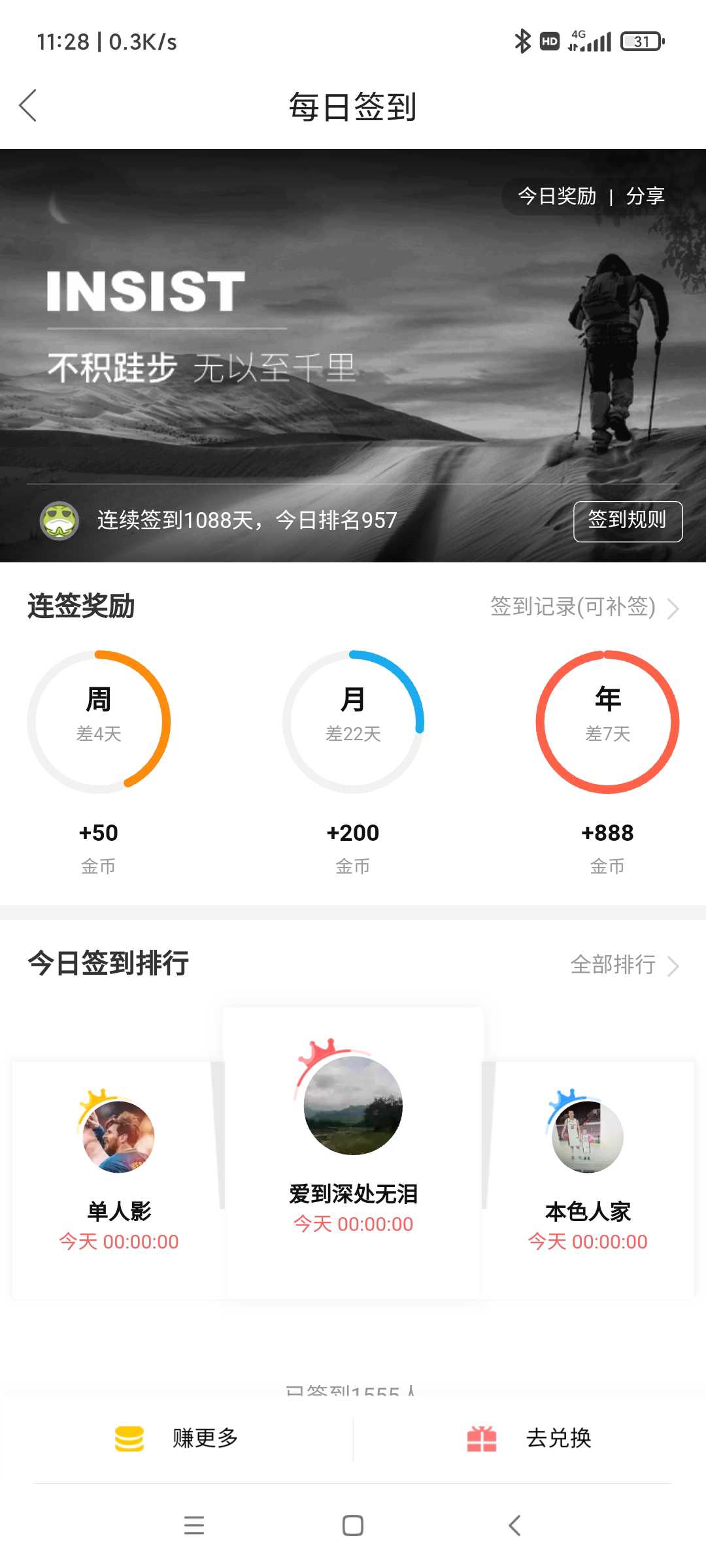Go back using the top-left arrow

(28, 106)
